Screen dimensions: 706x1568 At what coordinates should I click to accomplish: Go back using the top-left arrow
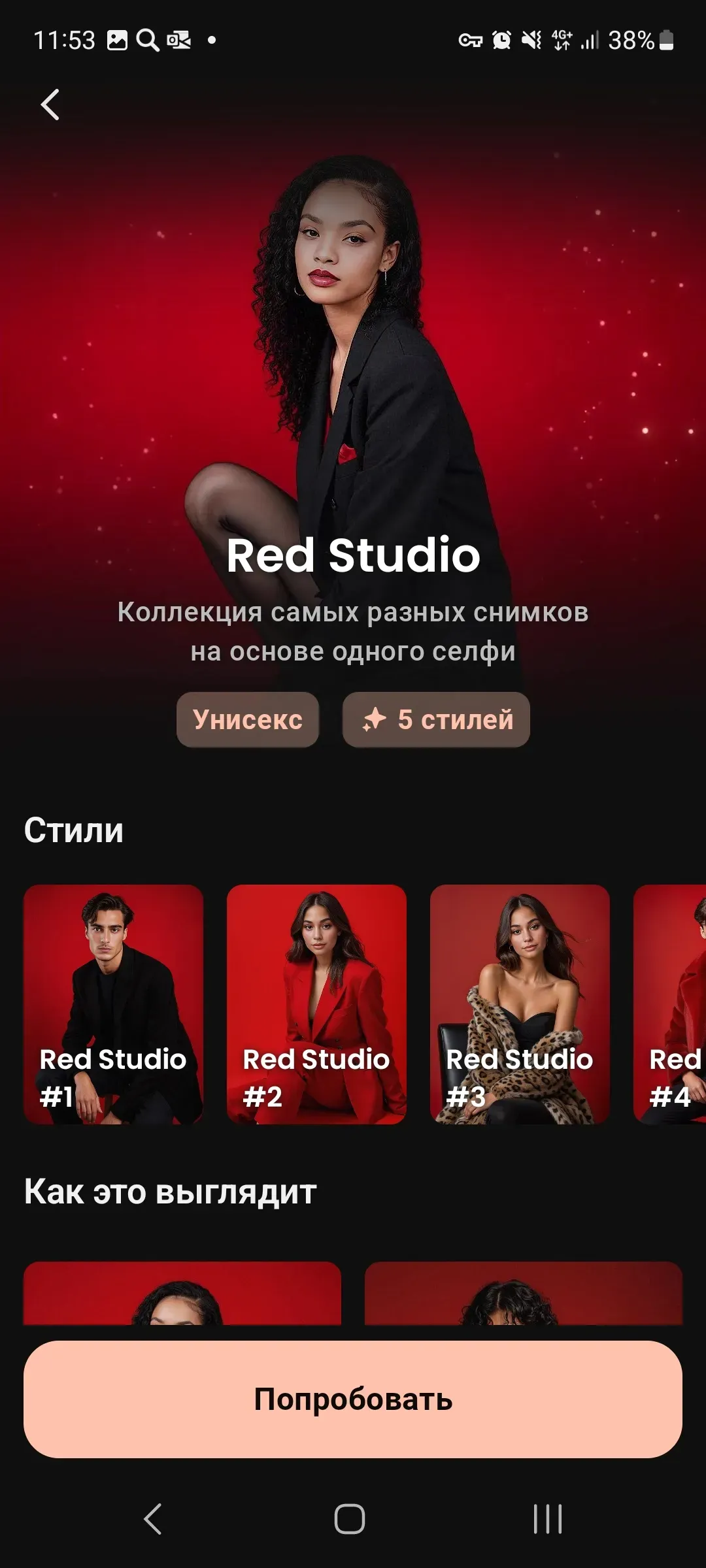[50, 105]
